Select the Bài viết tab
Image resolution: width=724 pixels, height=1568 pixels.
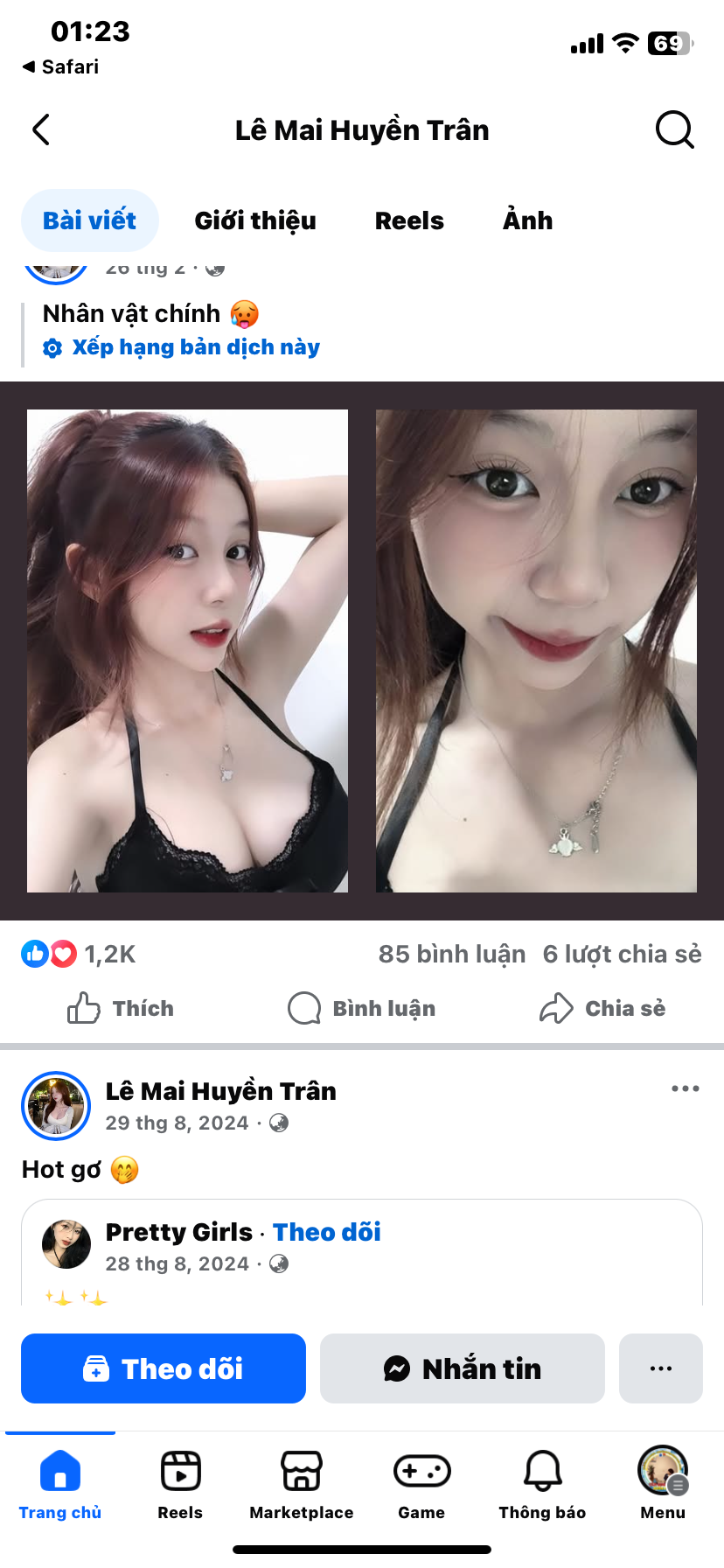[90, 220]
